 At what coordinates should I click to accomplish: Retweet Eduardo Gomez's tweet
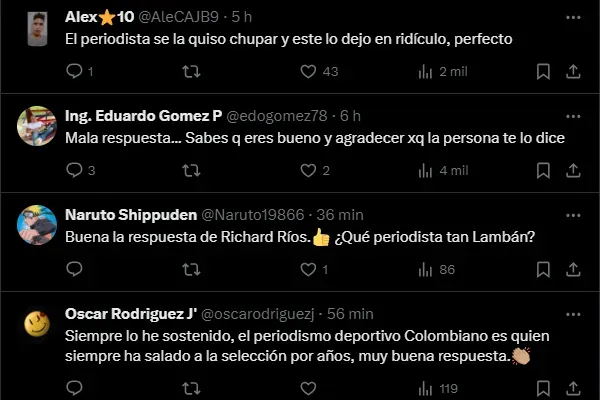(190, 170)
